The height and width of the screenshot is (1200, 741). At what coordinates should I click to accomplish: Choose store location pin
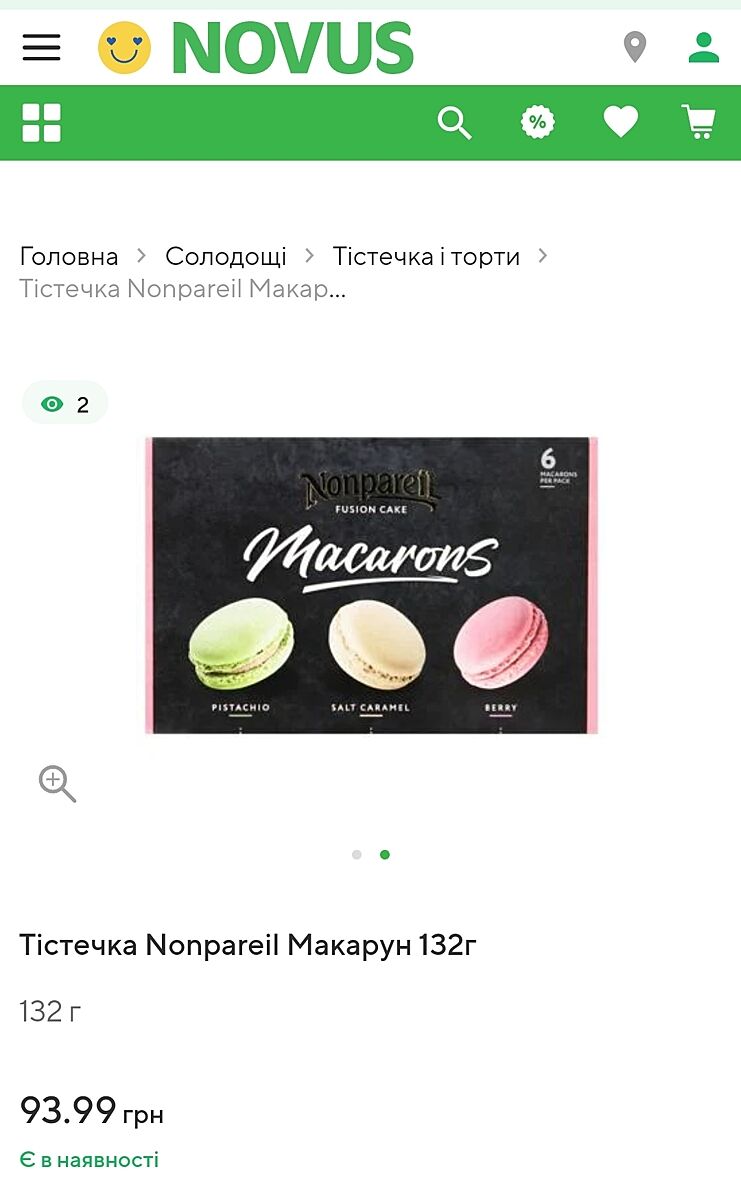click(x=635, y=47)
